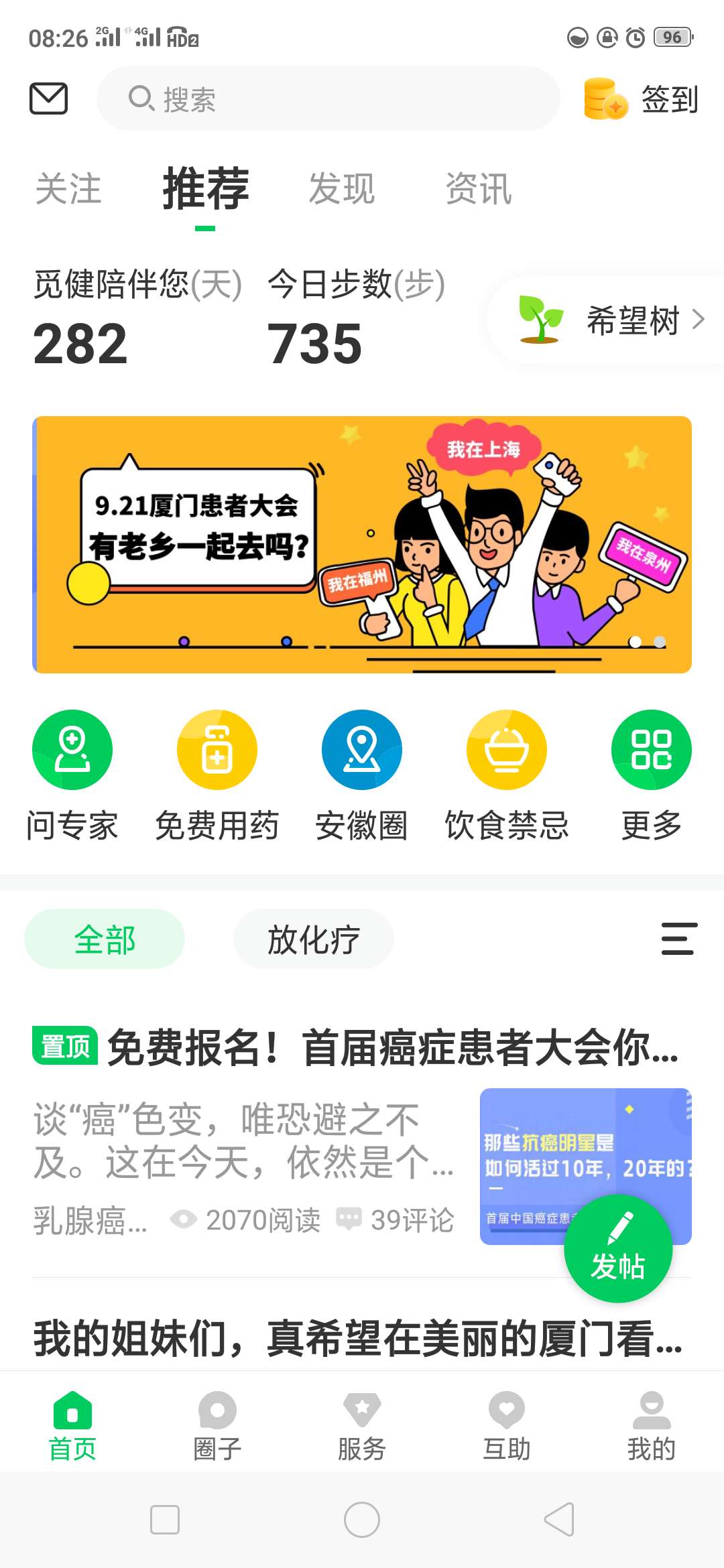Switch filter to 放化疗
The height and width of the screenshot is (1568, 724).
point(313,939)
